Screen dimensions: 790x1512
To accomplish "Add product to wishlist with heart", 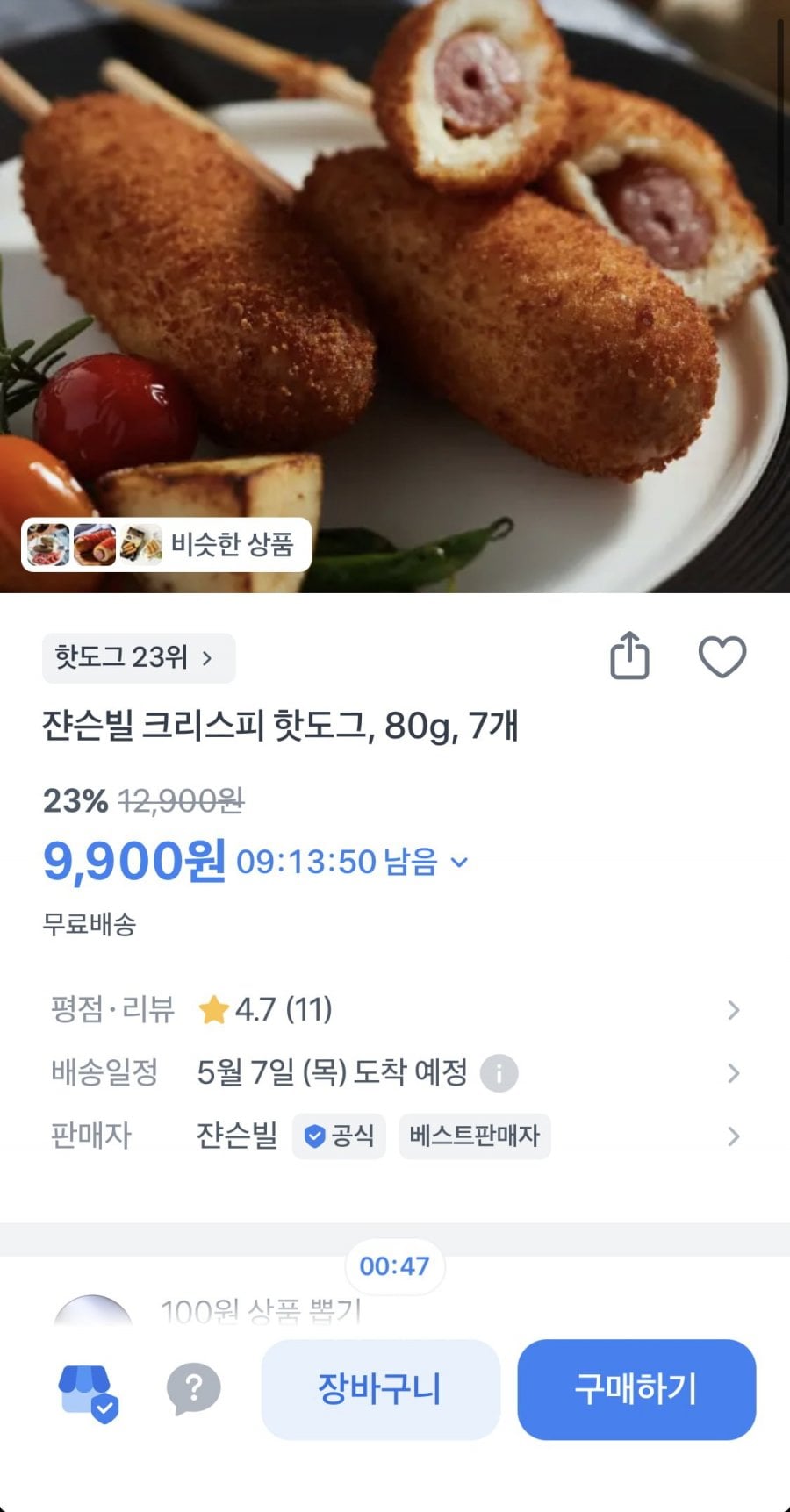I will [x=722, y=656].
